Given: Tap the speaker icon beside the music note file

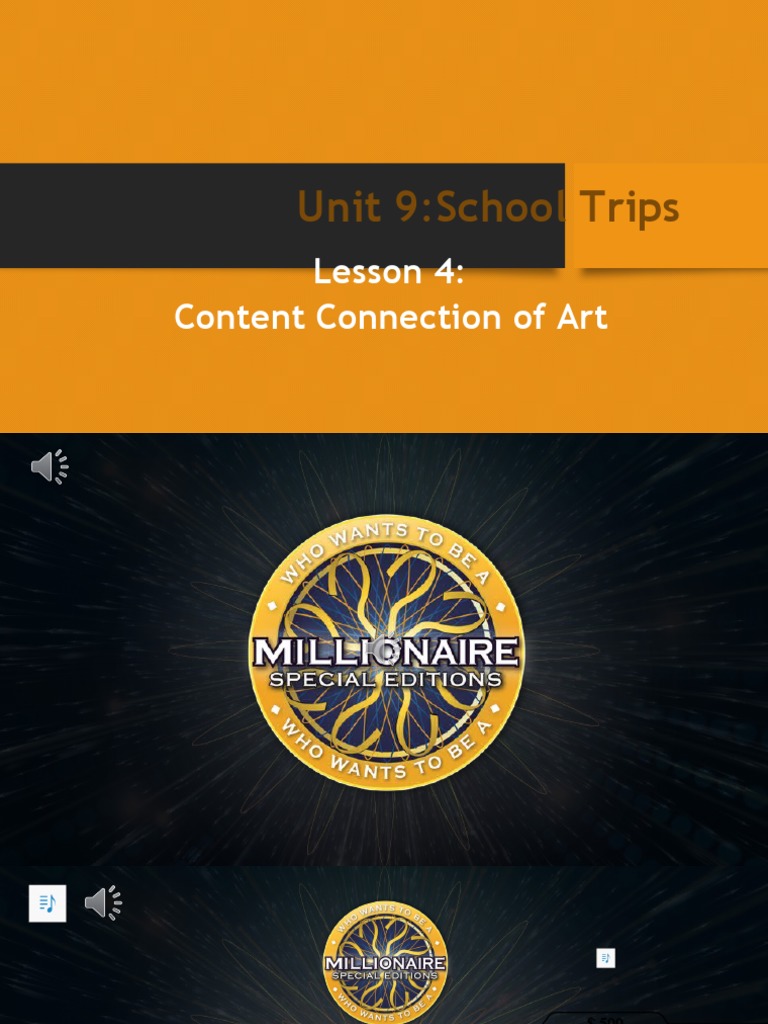Looking at the screenshot, I should click(x=103, y=903).
